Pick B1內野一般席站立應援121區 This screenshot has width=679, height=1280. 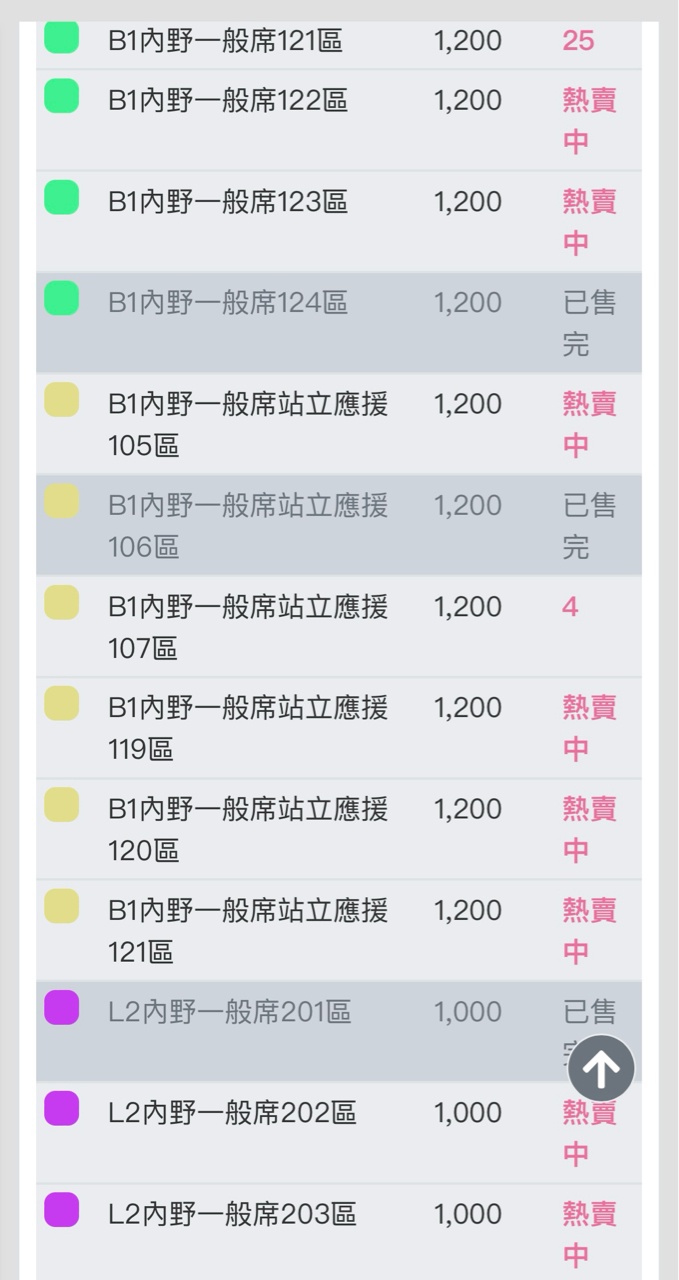248,931
